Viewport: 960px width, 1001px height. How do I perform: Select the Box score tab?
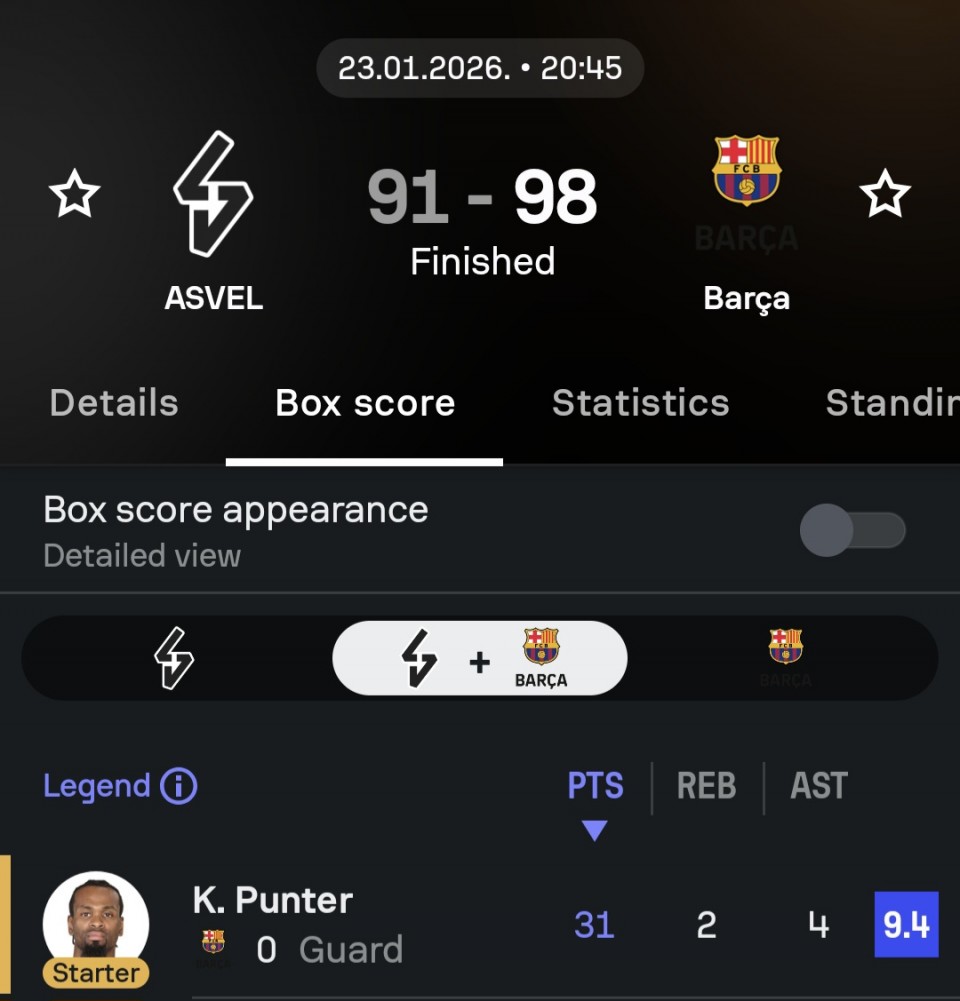(365, 403)
